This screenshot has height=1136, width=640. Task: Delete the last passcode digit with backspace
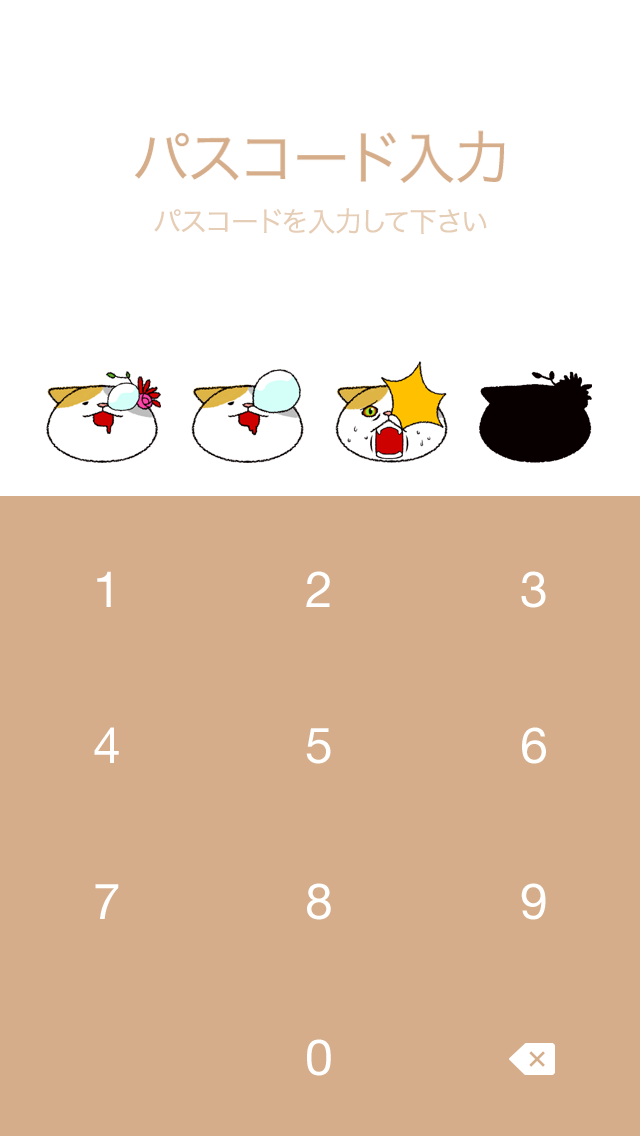533,1058
